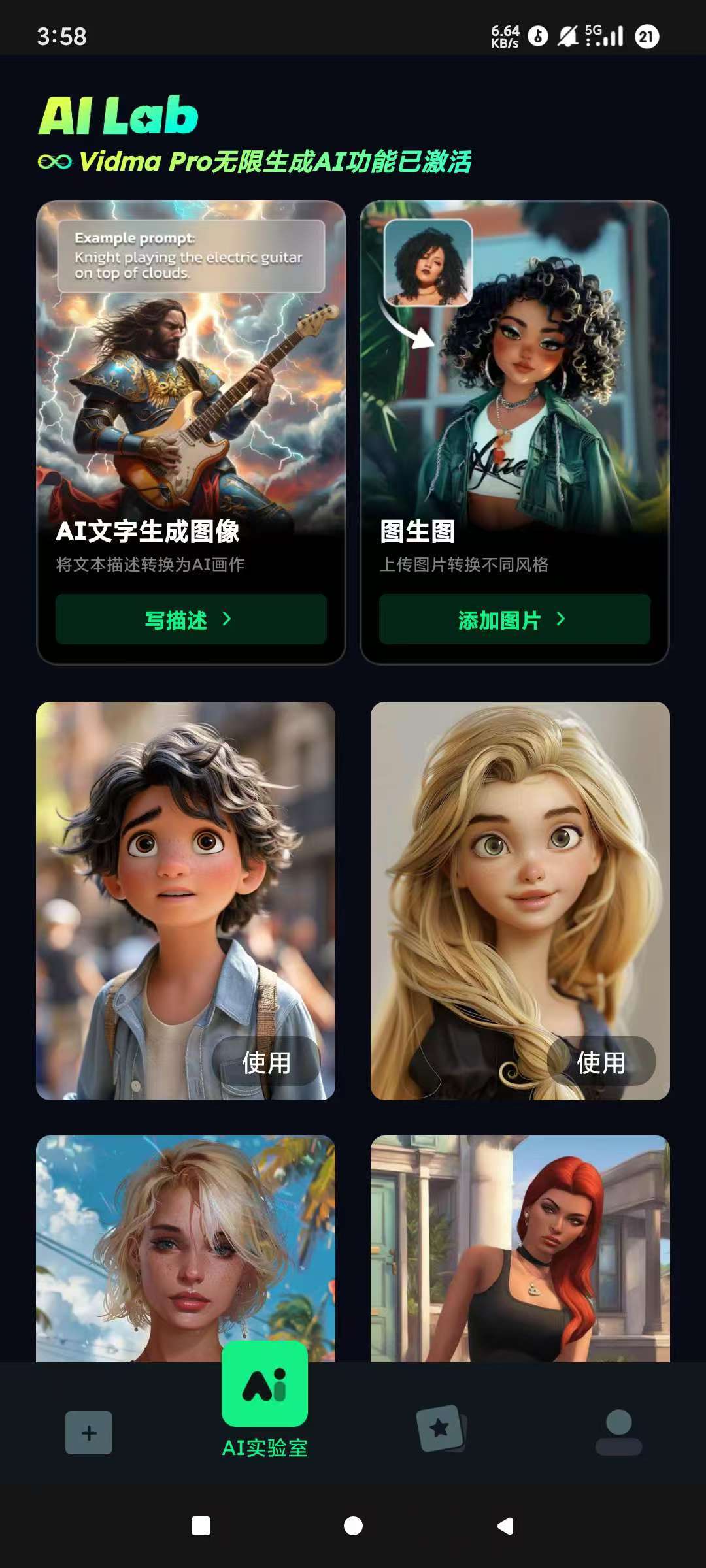Use the long blonde hair girl style
Image resolution: width=706 pixels, height=1568 pixels.
(600, 1062)
